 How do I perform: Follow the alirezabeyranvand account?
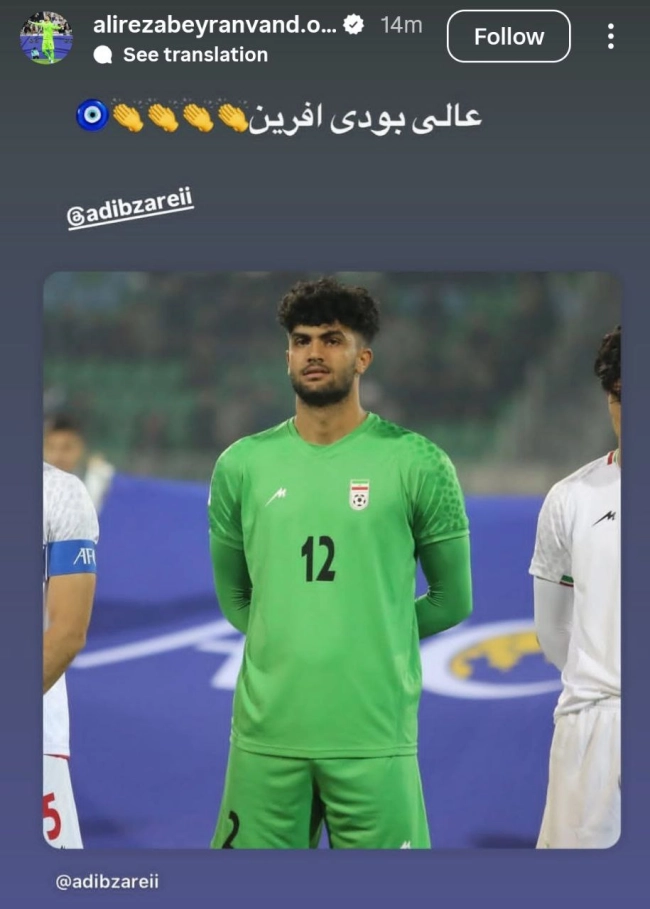tap(508, 37)
